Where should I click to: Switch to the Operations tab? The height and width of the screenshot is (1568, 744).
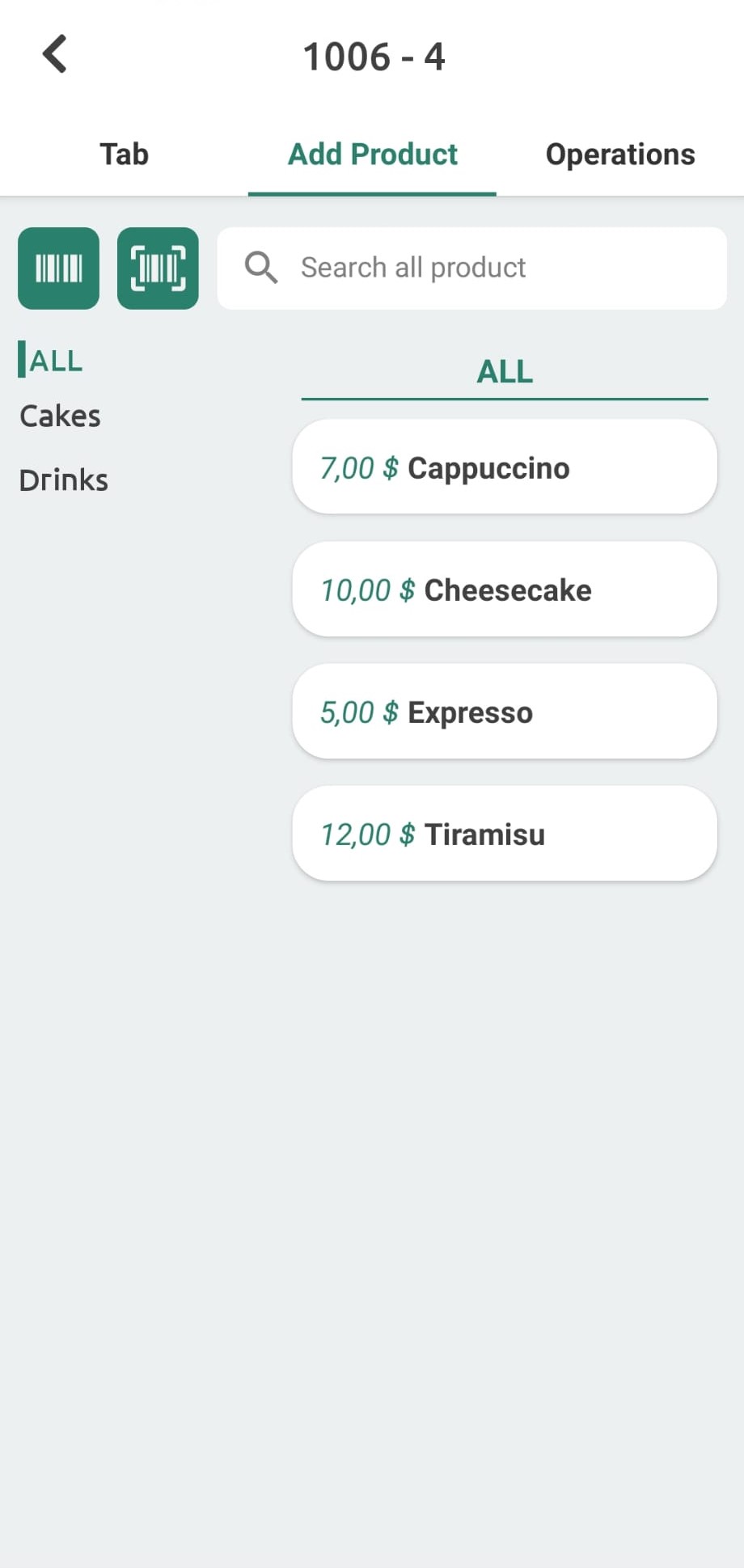[x=620, y=154]
